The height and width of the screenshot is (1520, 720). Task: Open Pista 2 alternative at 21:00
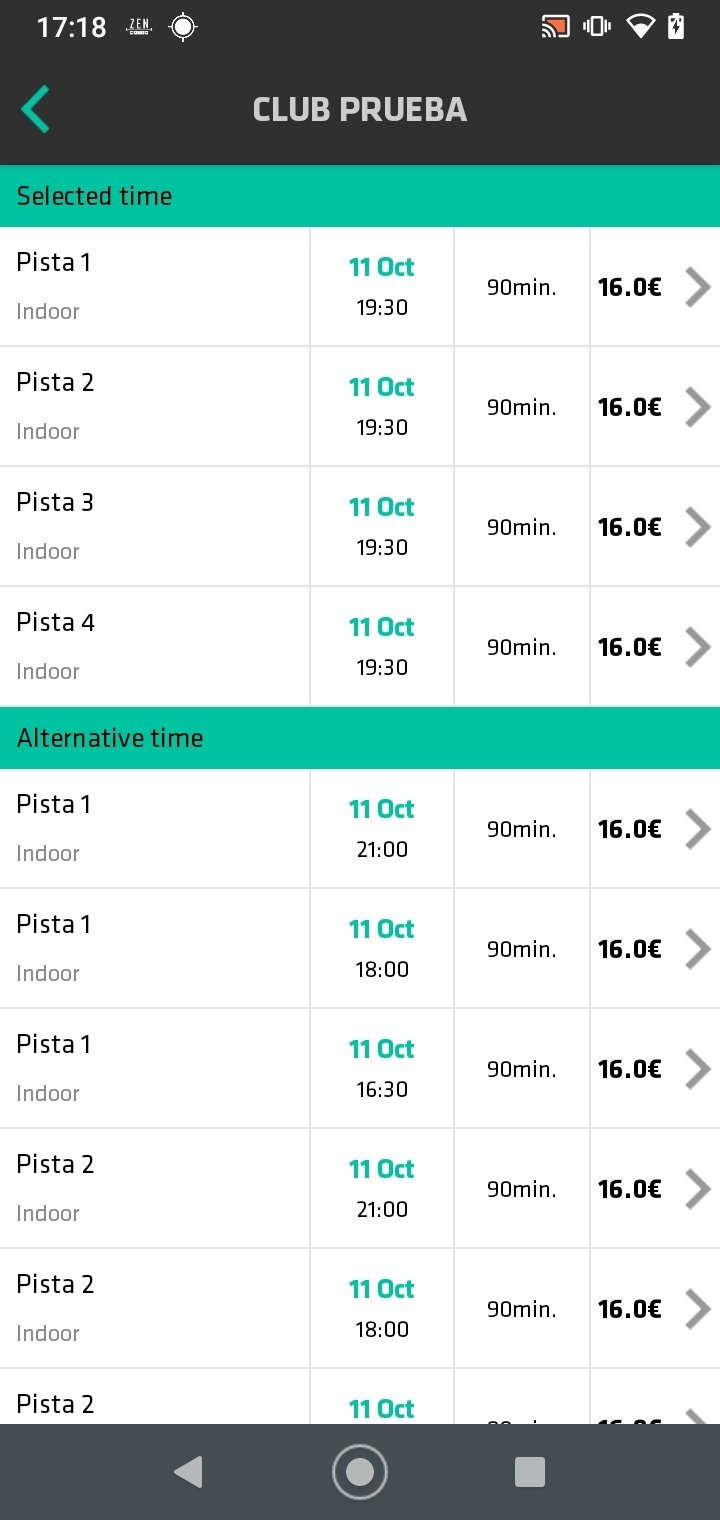(360, 1189)
